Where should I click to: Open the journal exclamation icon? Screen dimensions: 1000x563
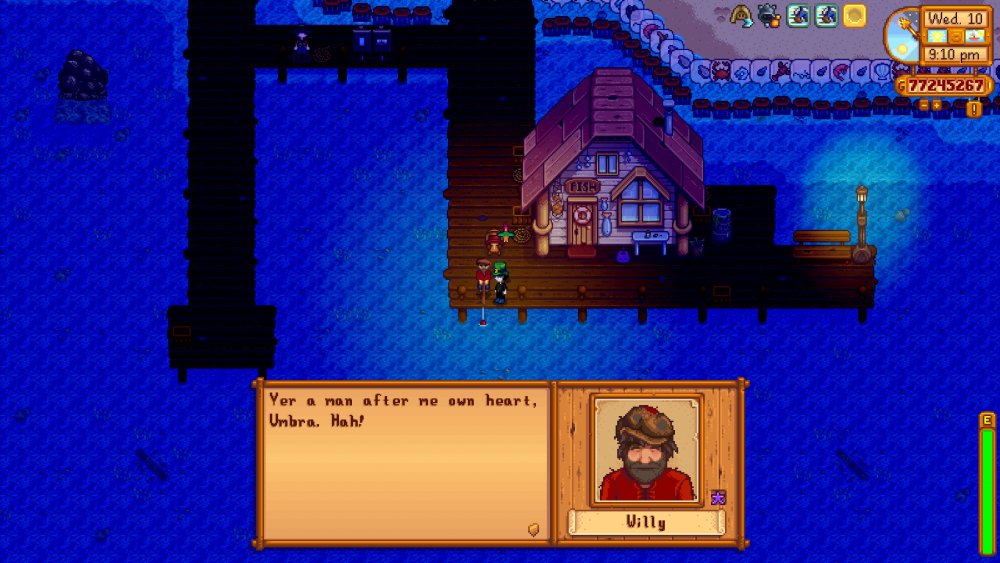coord(973,109)
